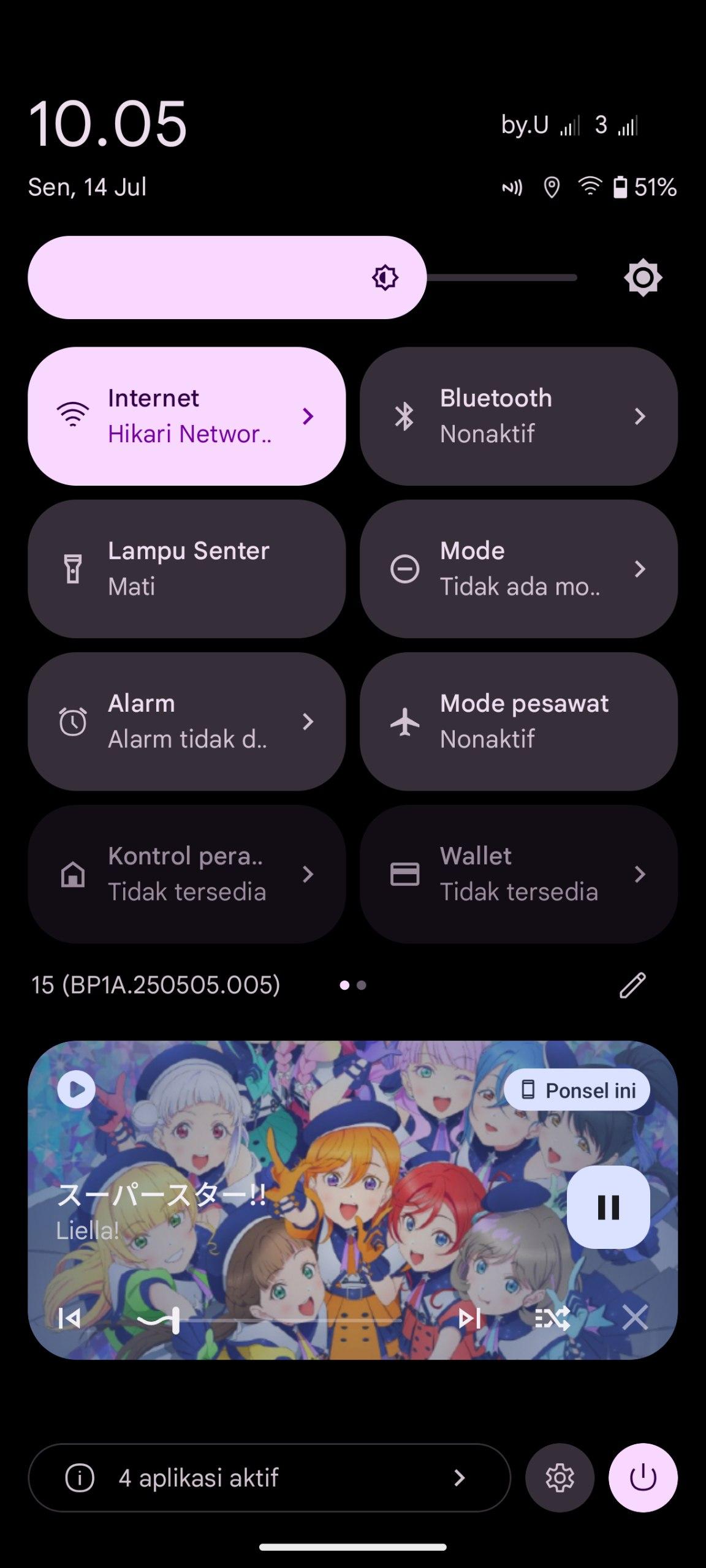Turn on Lampu Senter flashlight

pyautogui.click(x=186, y=568)
